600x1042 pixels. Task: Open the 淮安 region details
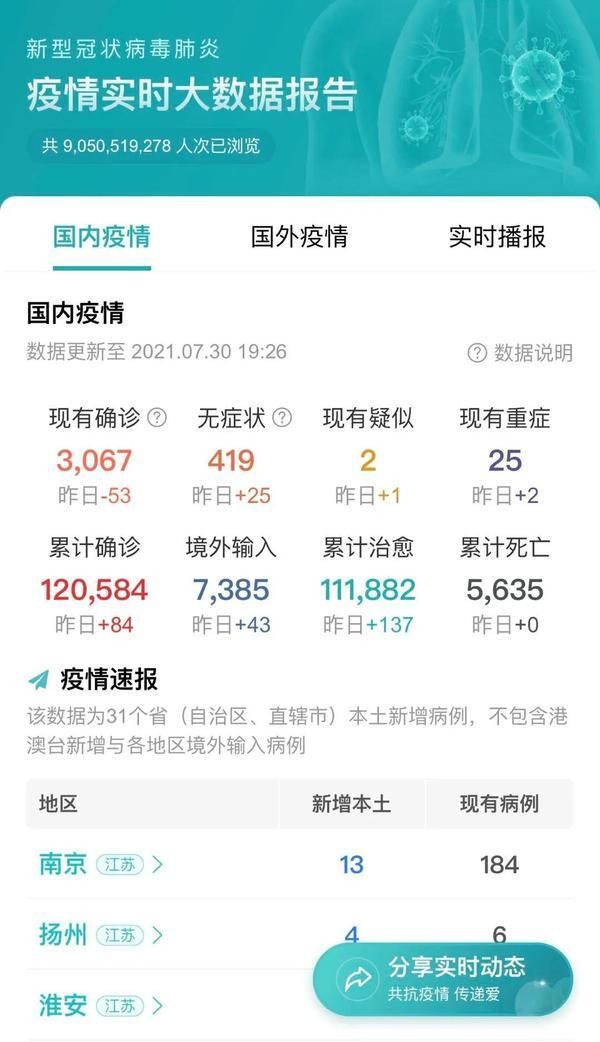(100, 1006)
